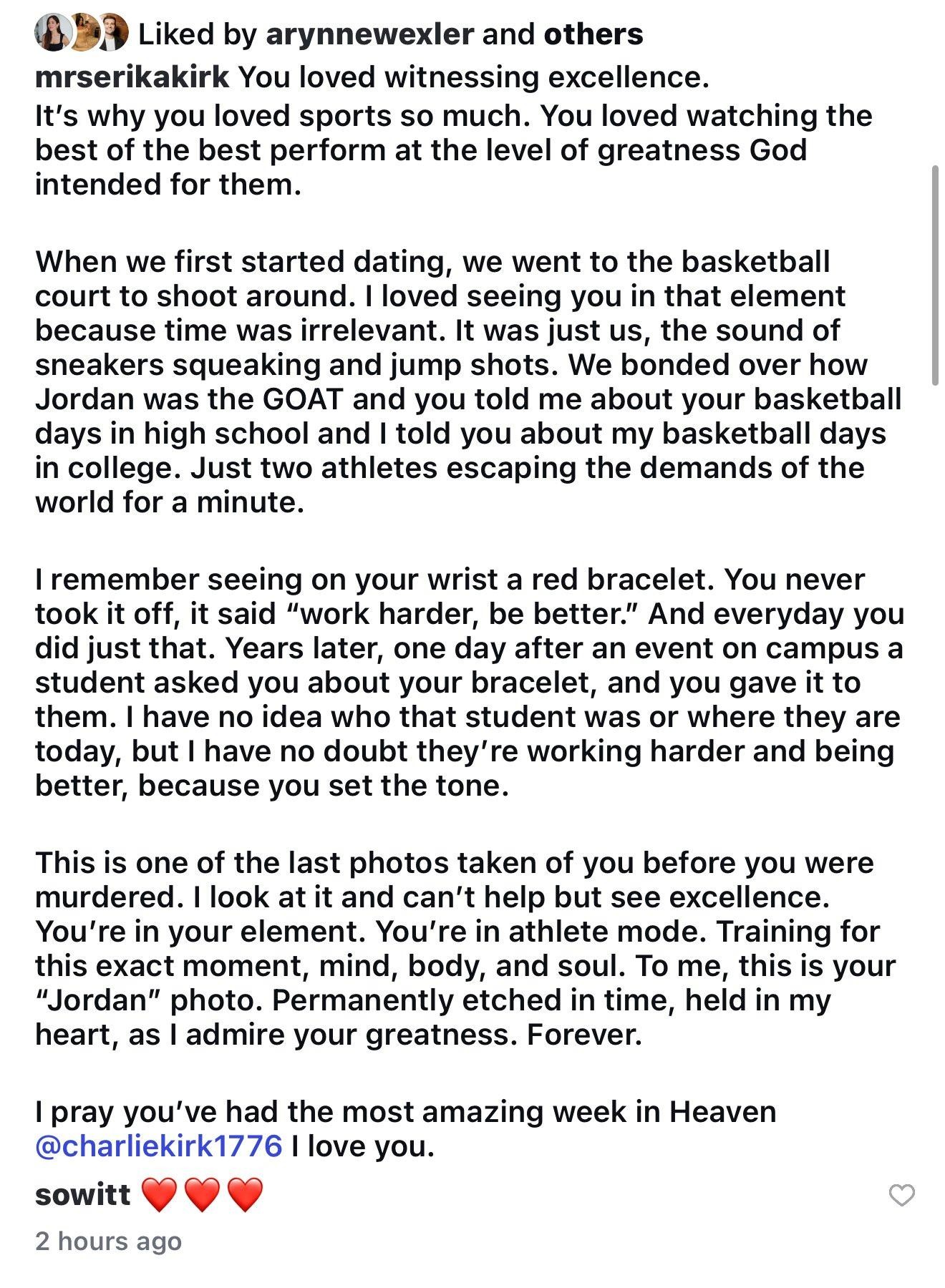Open mrserikakirk's profile from the caption
The image size is (945, 1288).
[132, 77]
